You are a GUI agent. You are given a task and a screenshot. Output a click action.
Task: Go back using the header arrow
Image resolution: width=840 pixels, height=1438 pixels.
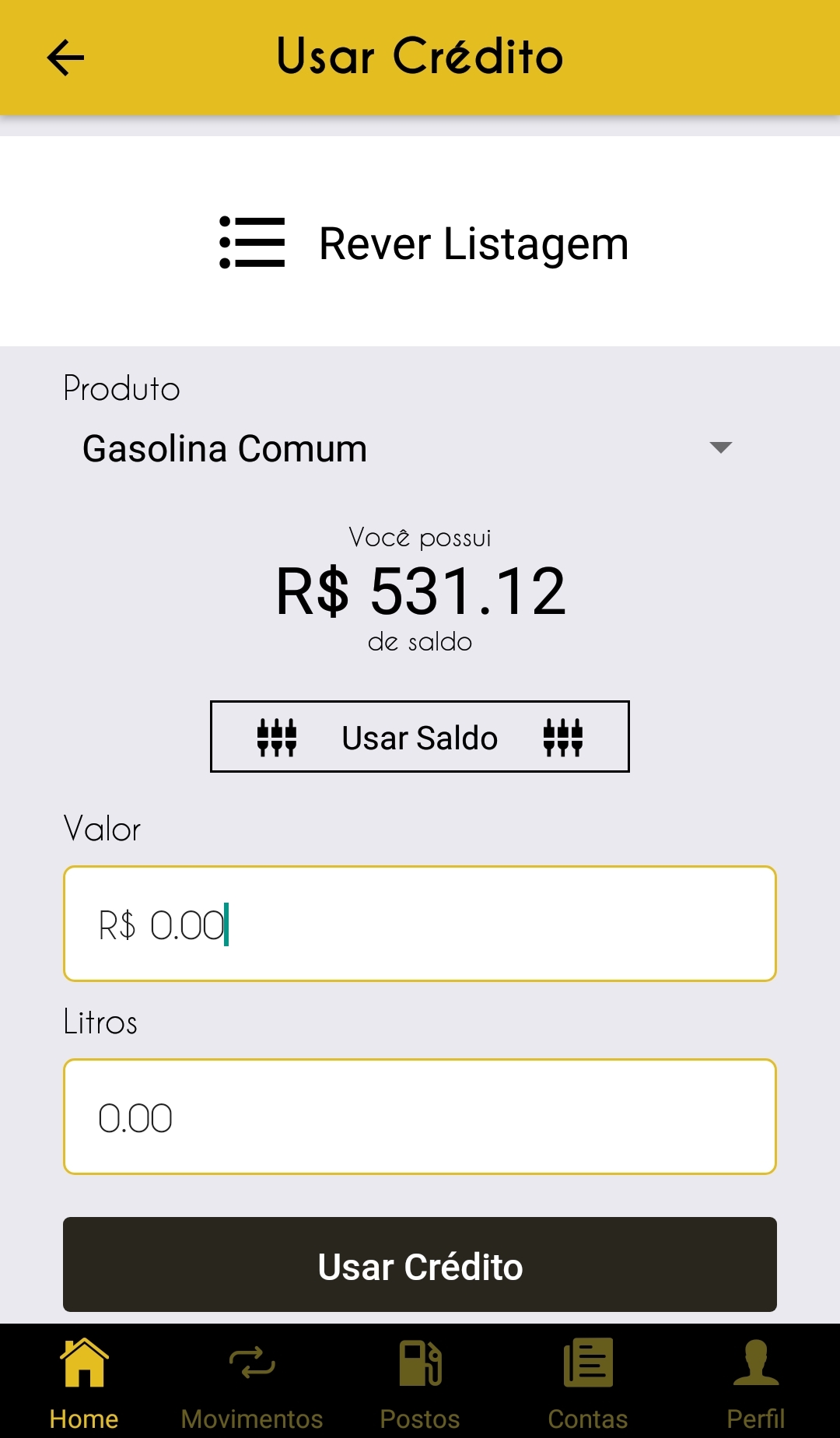click(x=65, y=58)
